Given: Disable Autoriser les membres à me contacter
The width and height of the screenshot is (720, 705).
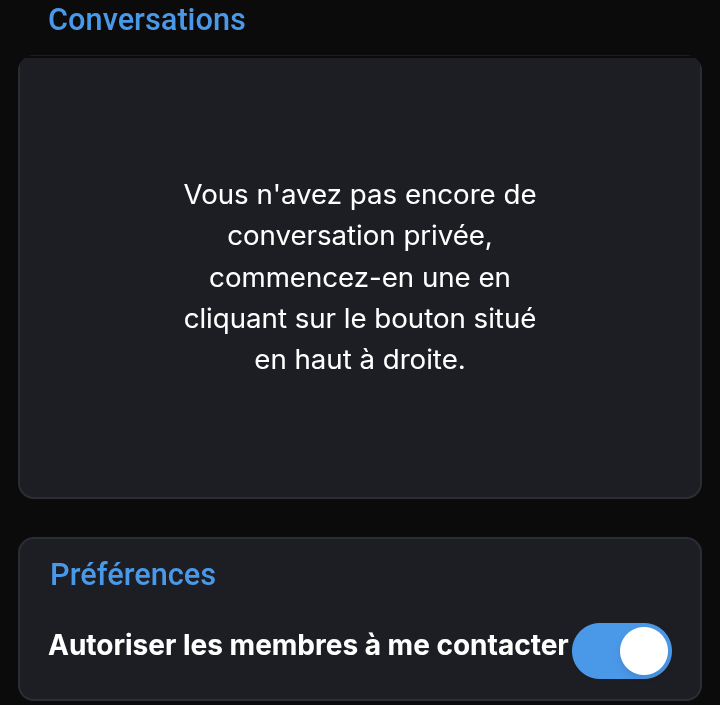Looking at the screenshot, I should coord(621,651).
